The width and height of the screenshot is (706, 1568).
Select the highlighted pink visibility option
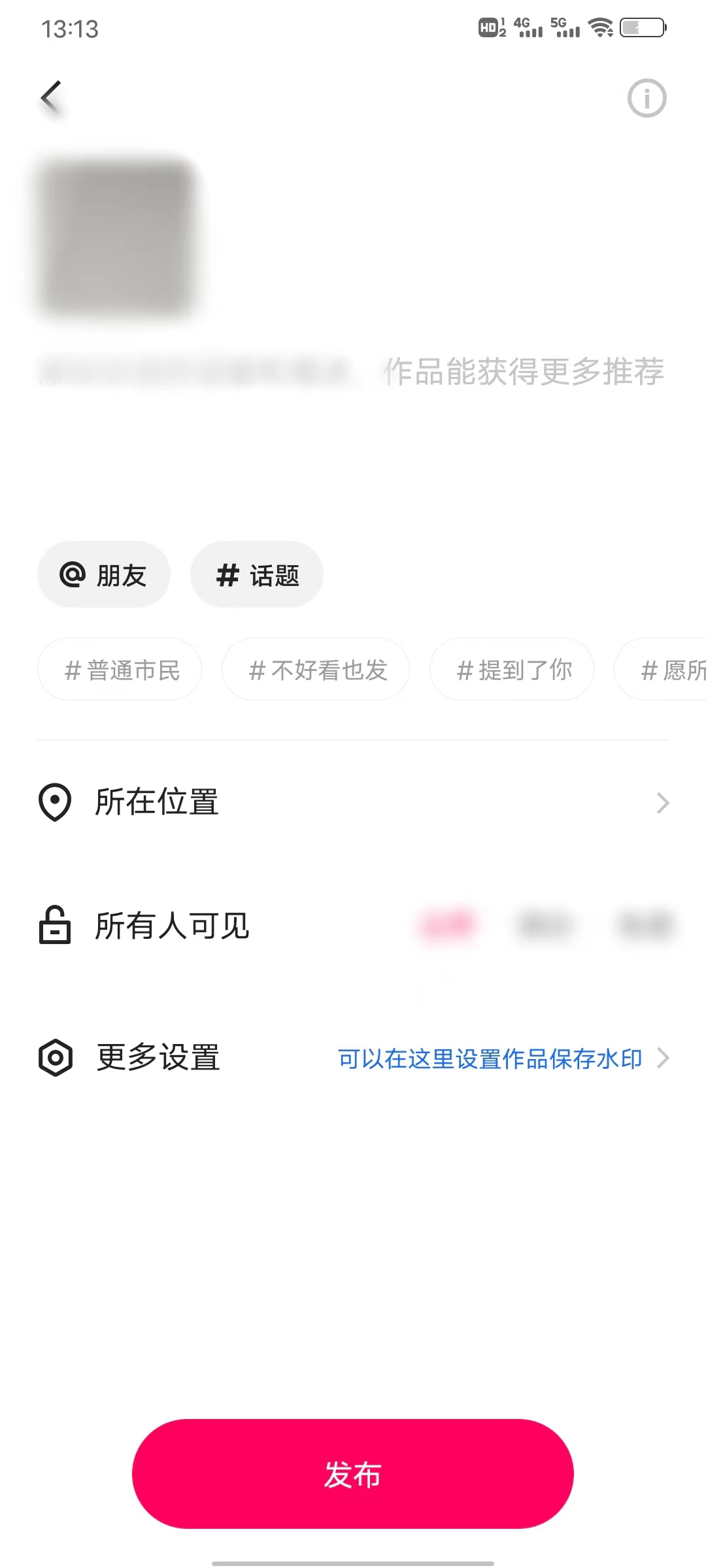pyautogui.click(x=446, y=923)
